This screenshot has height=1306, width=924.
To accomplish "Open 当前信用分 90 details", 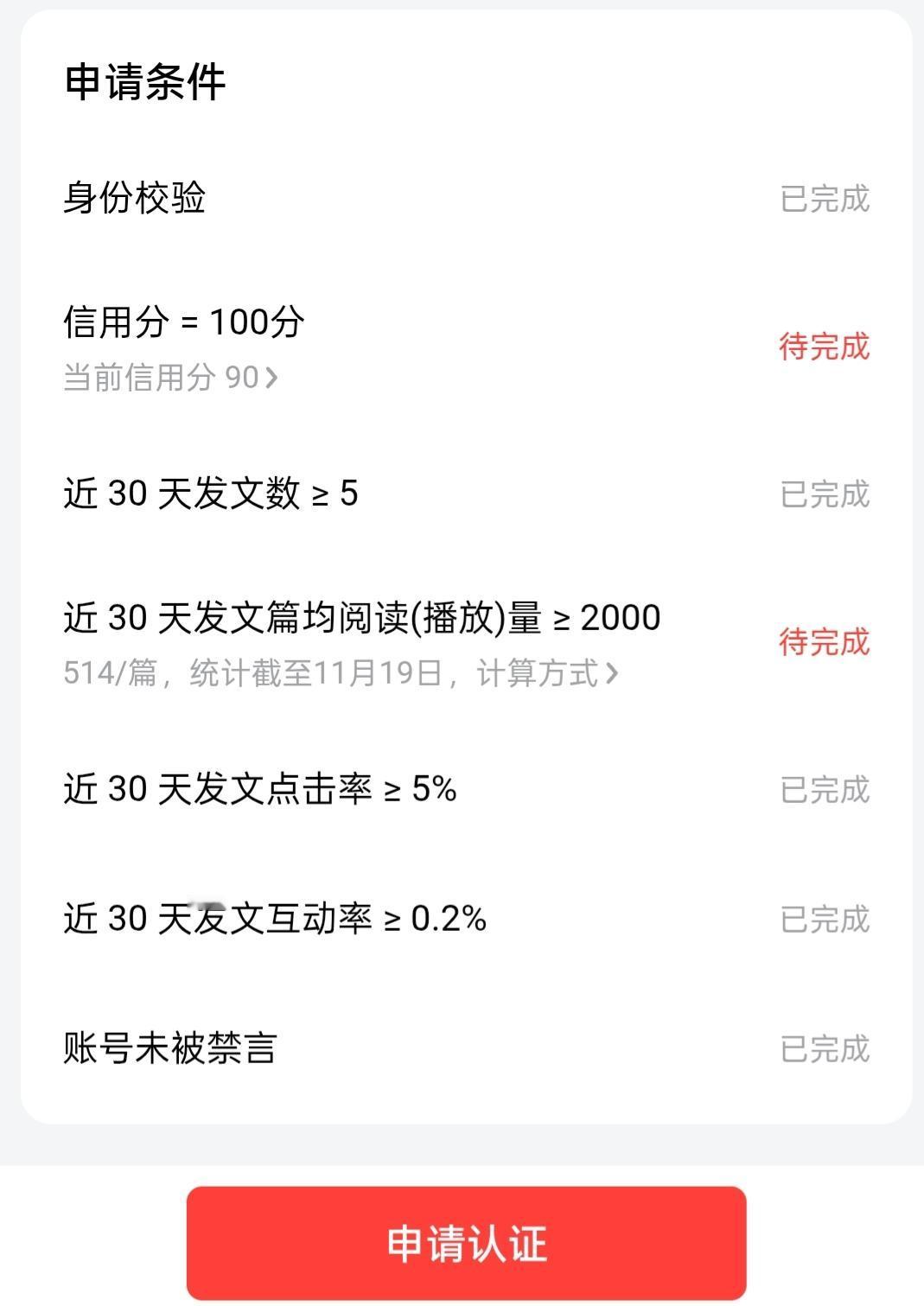I will tap(171, 378).
